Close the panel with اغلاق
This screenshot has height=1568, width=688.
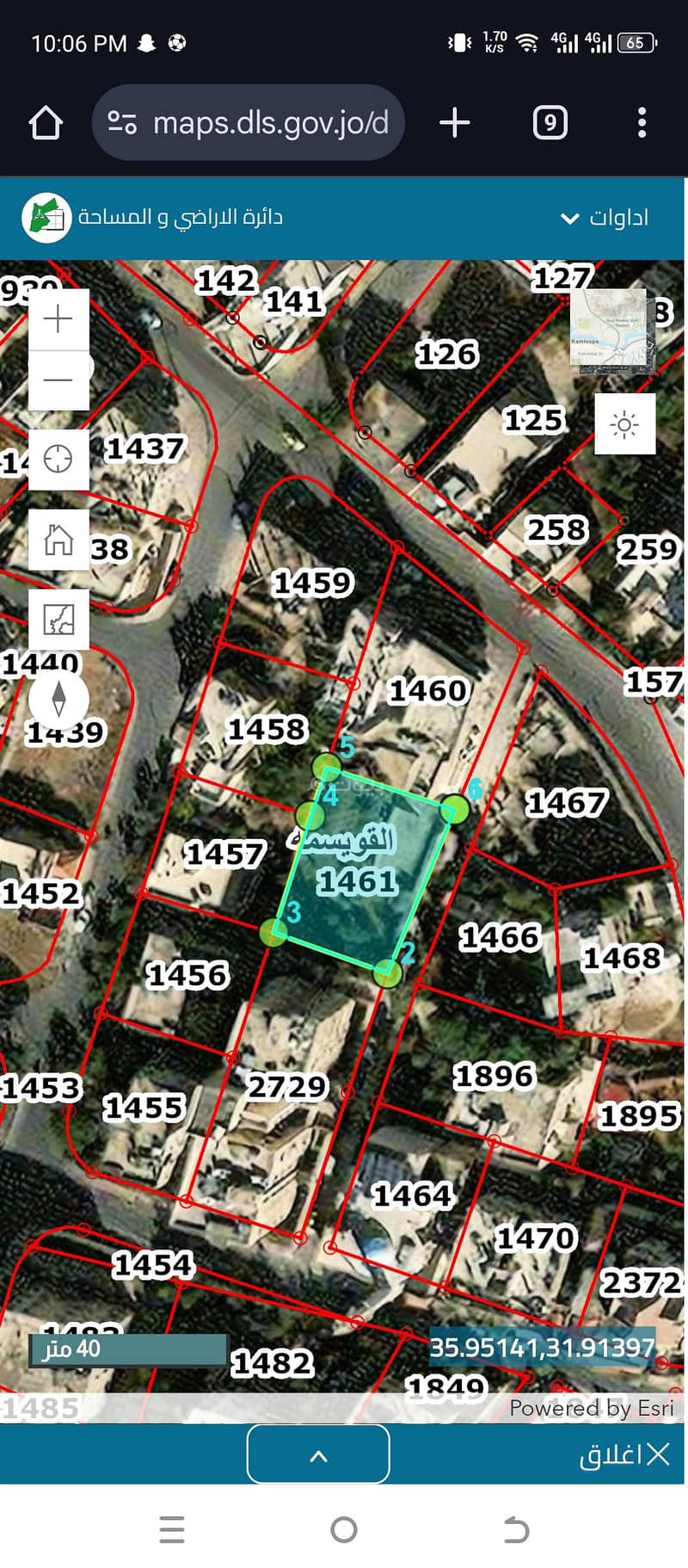(624, 1454)
